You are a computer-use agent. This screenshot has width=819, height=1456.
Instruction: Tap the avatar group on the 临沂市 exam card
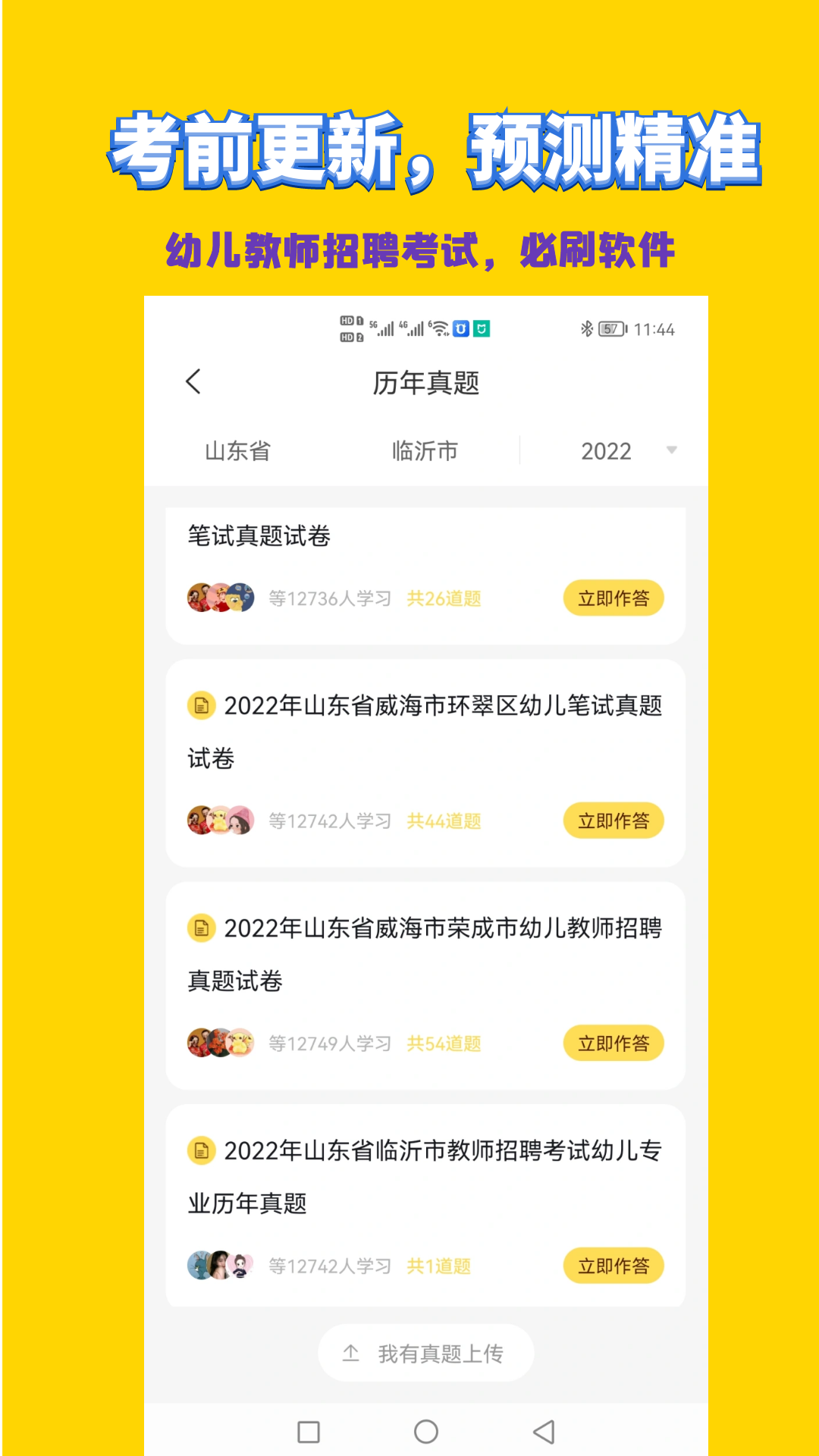pyautogui.click(x=220, y=1266)
